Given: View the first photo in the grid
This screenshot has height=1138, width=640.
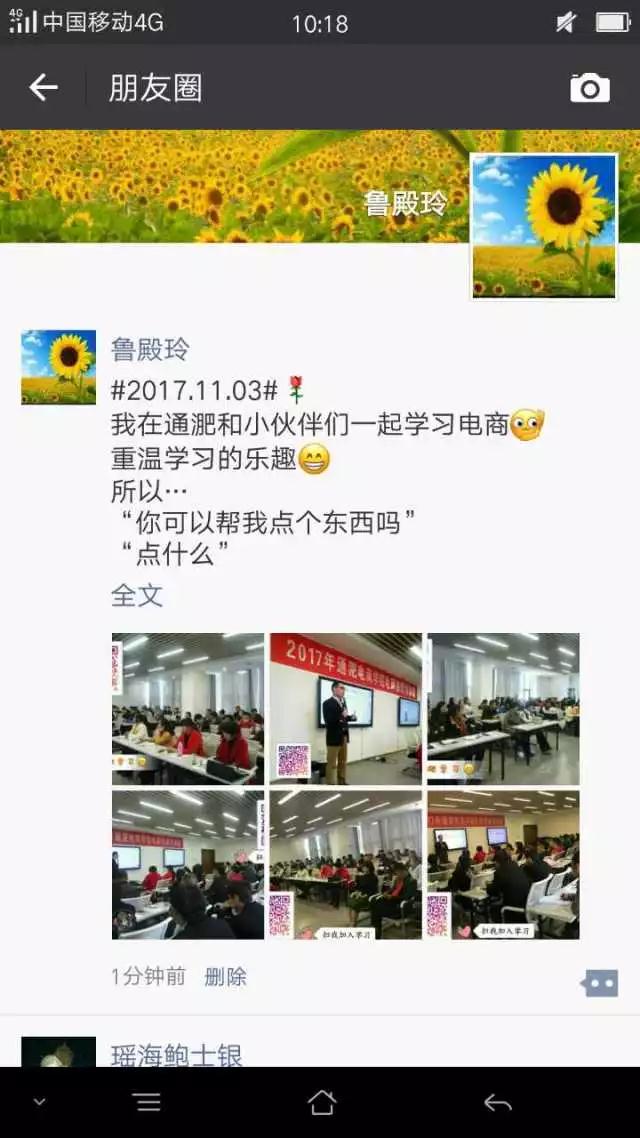Looking at the screenshot, I should [x=188, y=709].
